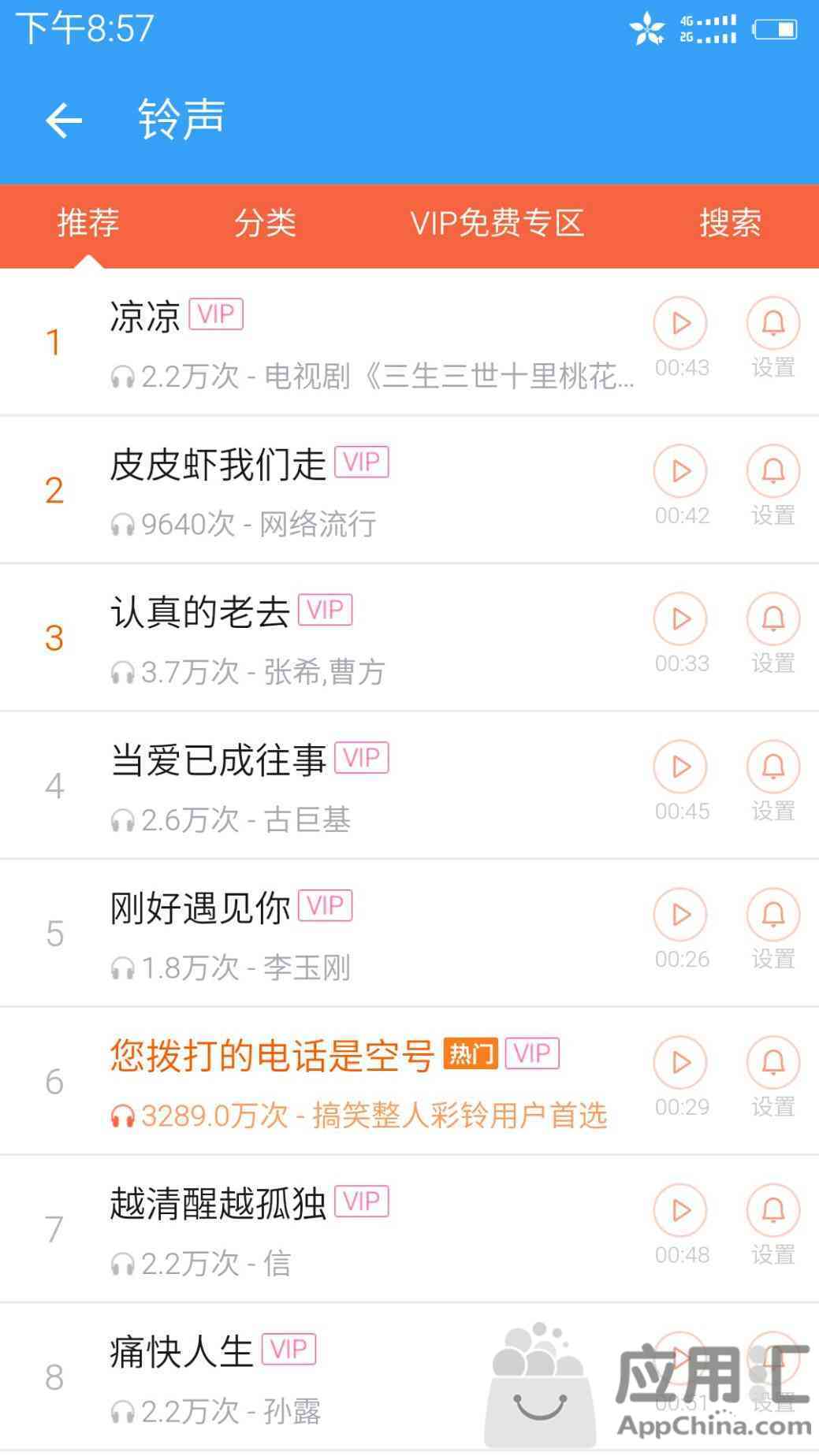The width and height of the screenshot is (819, 1456).
Task: Select the 推荐 tab
Action: click(x=88, y=223)
